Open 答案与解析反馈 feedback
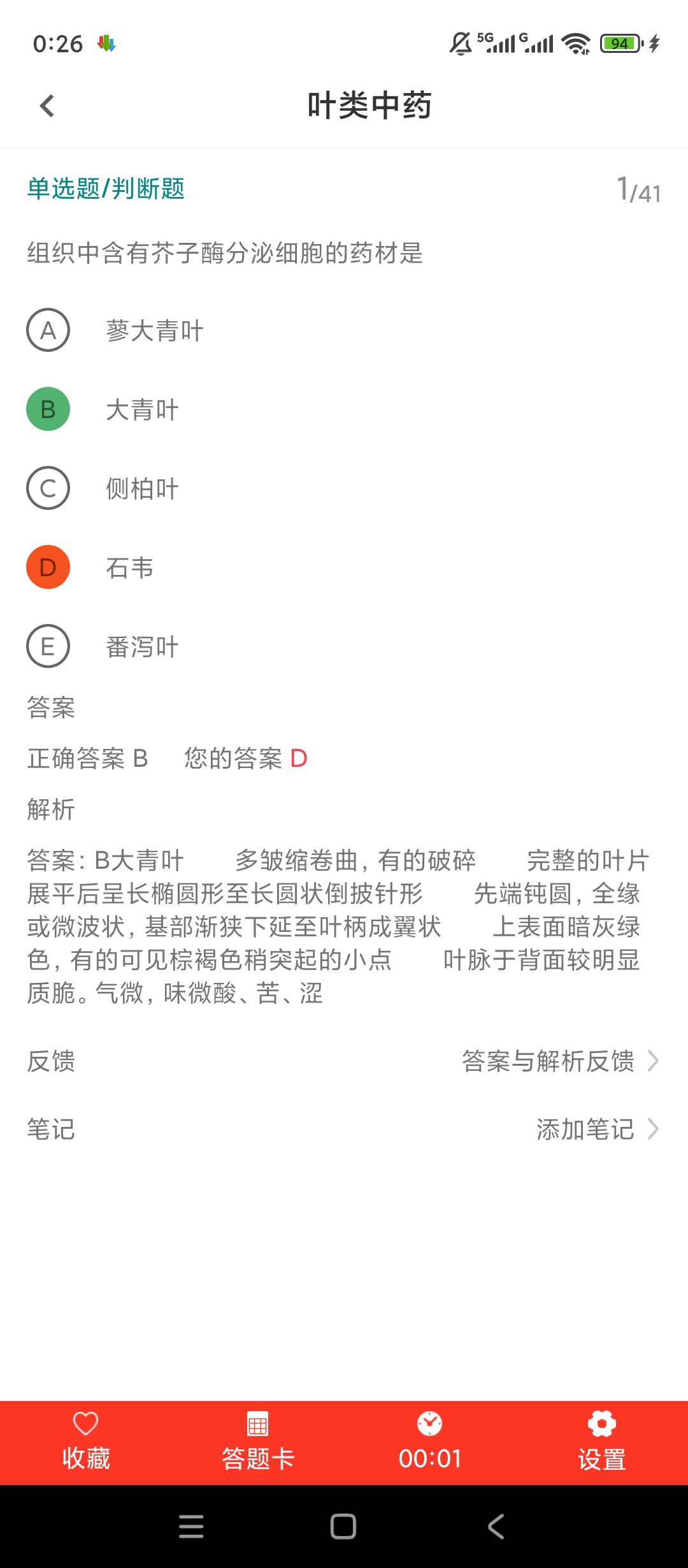The height and width of the screenshot is (1568, 688). [x=560, y=1061]
